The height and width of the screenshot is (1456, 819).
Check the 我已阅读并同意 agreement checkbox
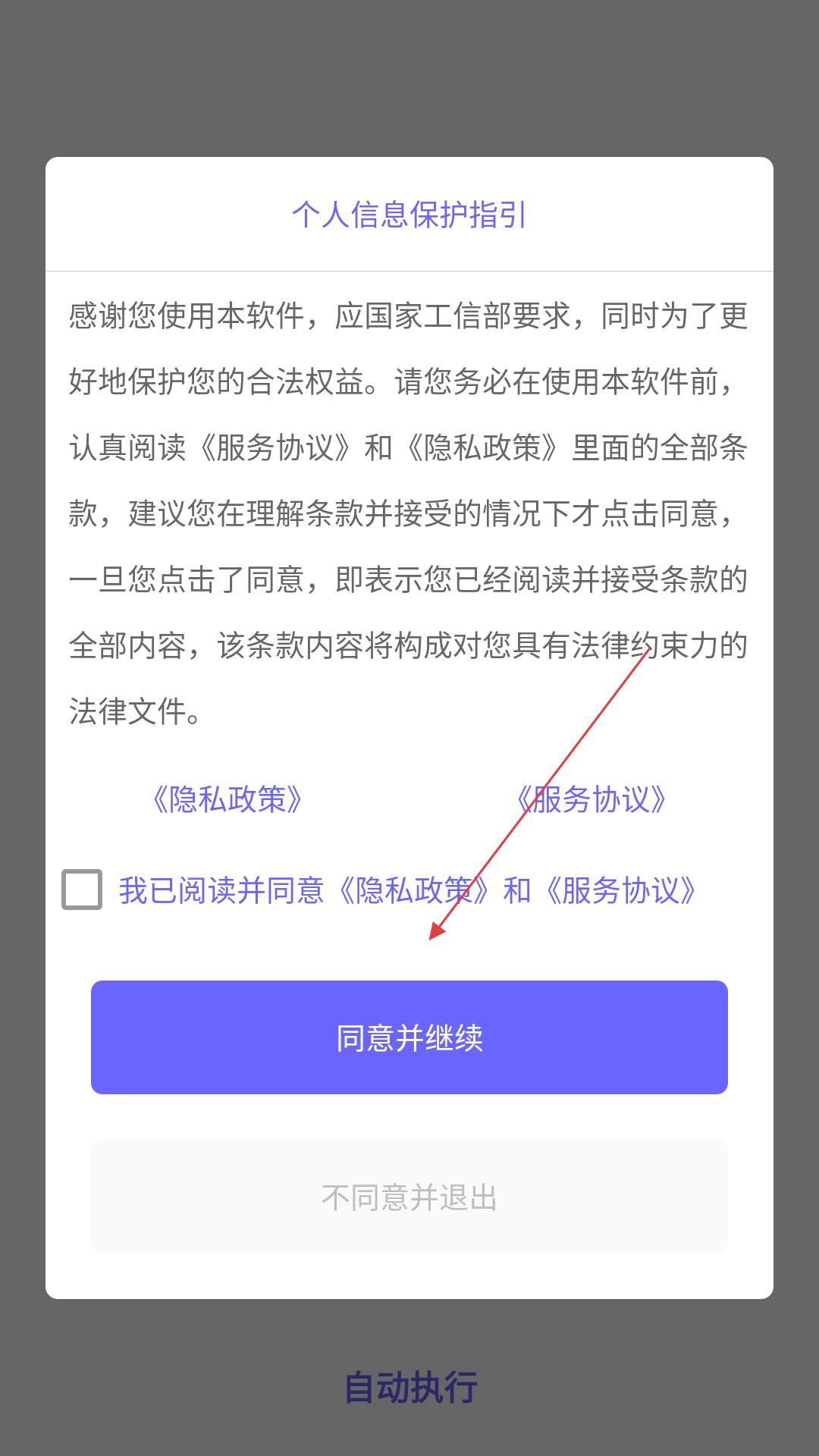(x=82, y=890)
